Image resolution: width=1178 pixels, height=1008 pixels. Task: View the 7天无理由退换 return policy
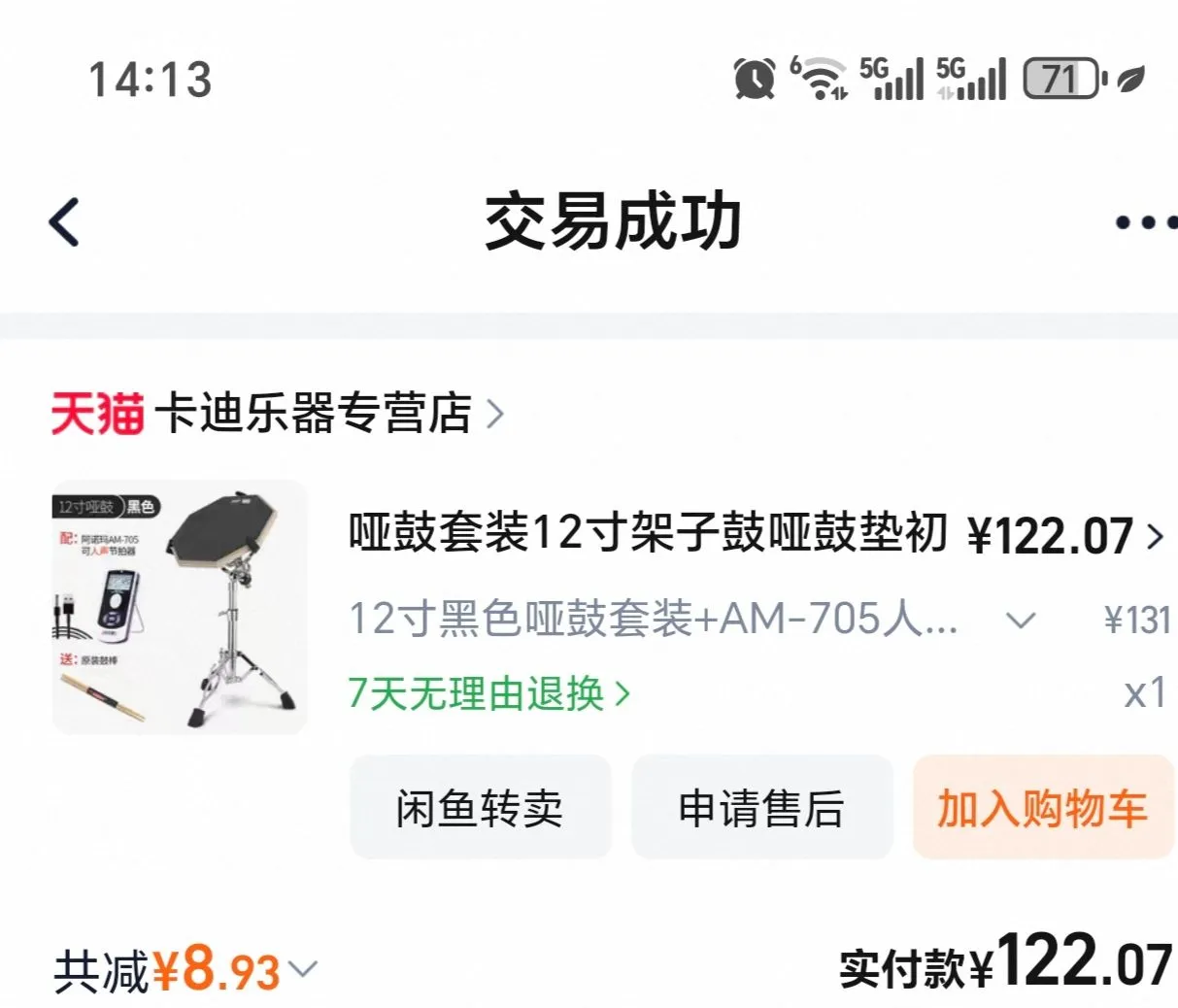tap(488, 694)
